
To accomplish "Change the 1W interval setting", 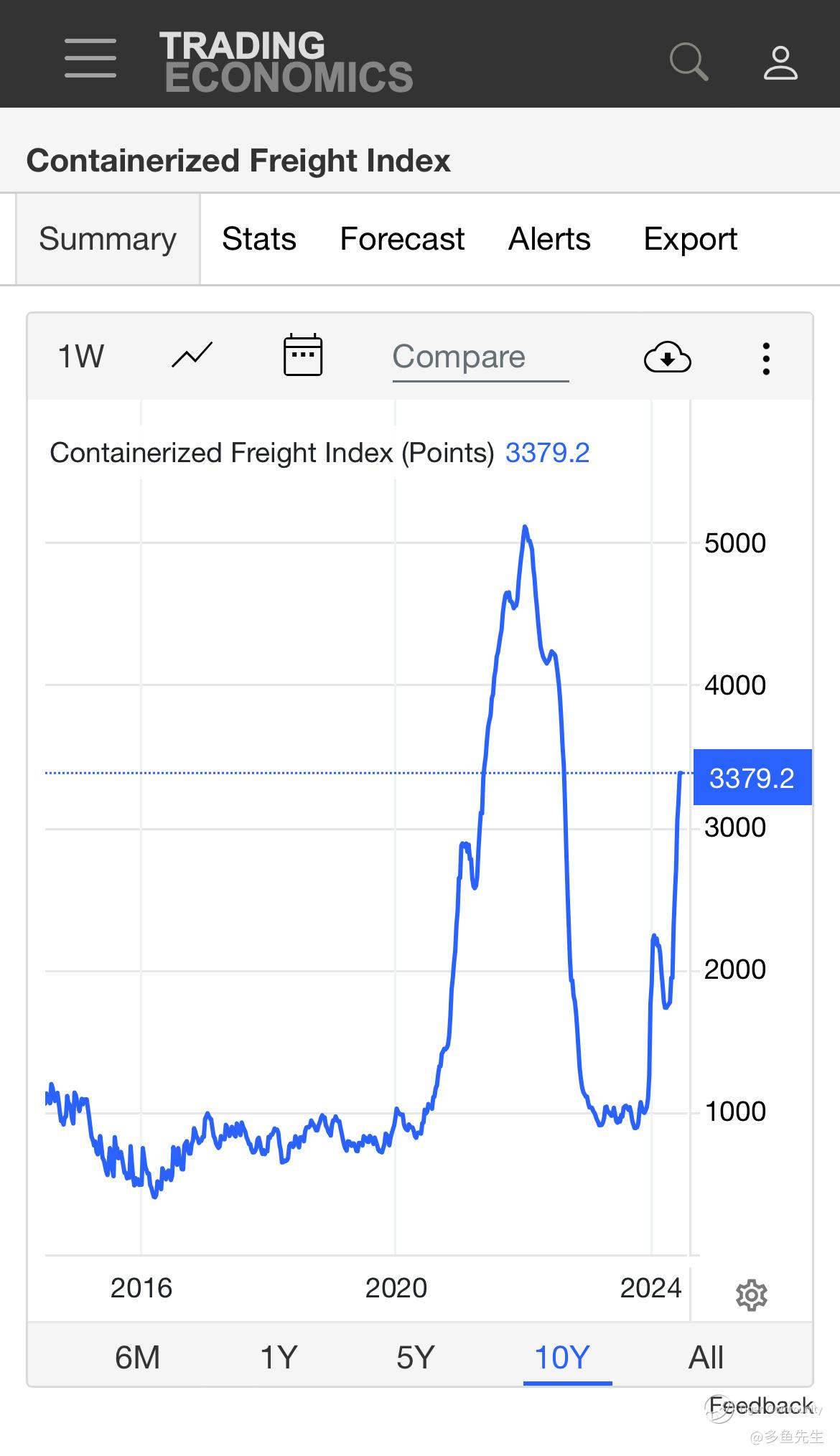I will click(x=81, y=357).
